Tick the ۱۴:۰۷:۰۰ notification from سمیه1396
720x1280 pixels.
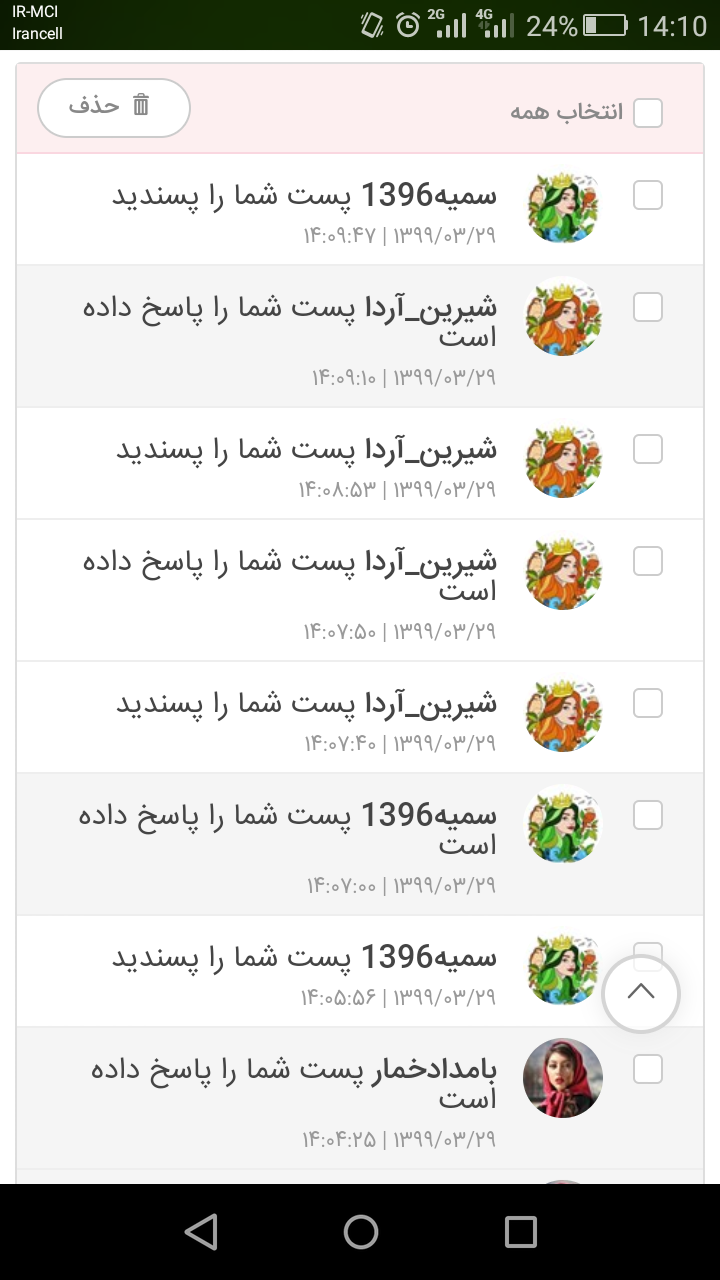(648, 815)
